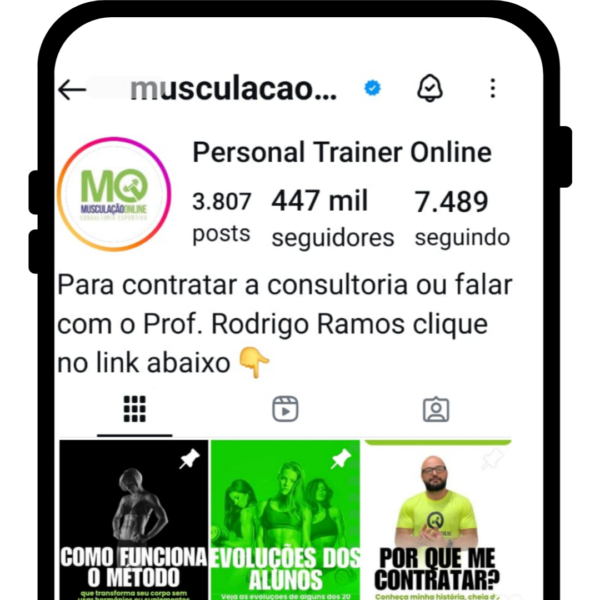Open the three-dot overflow menu
This screenshot has width=600, height=600.
click(492, 89)
